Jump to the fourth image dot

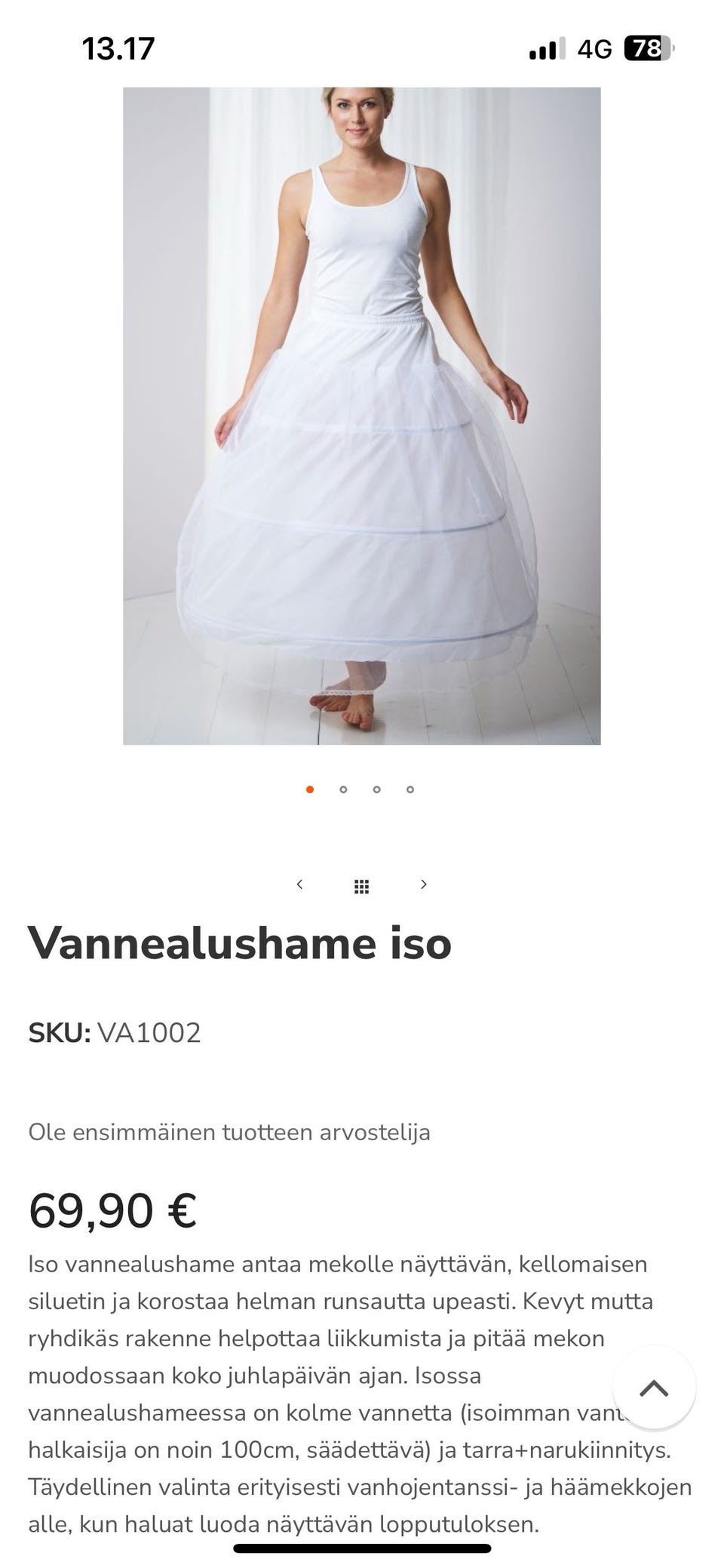pyautogui.click(x=410, y=789)
